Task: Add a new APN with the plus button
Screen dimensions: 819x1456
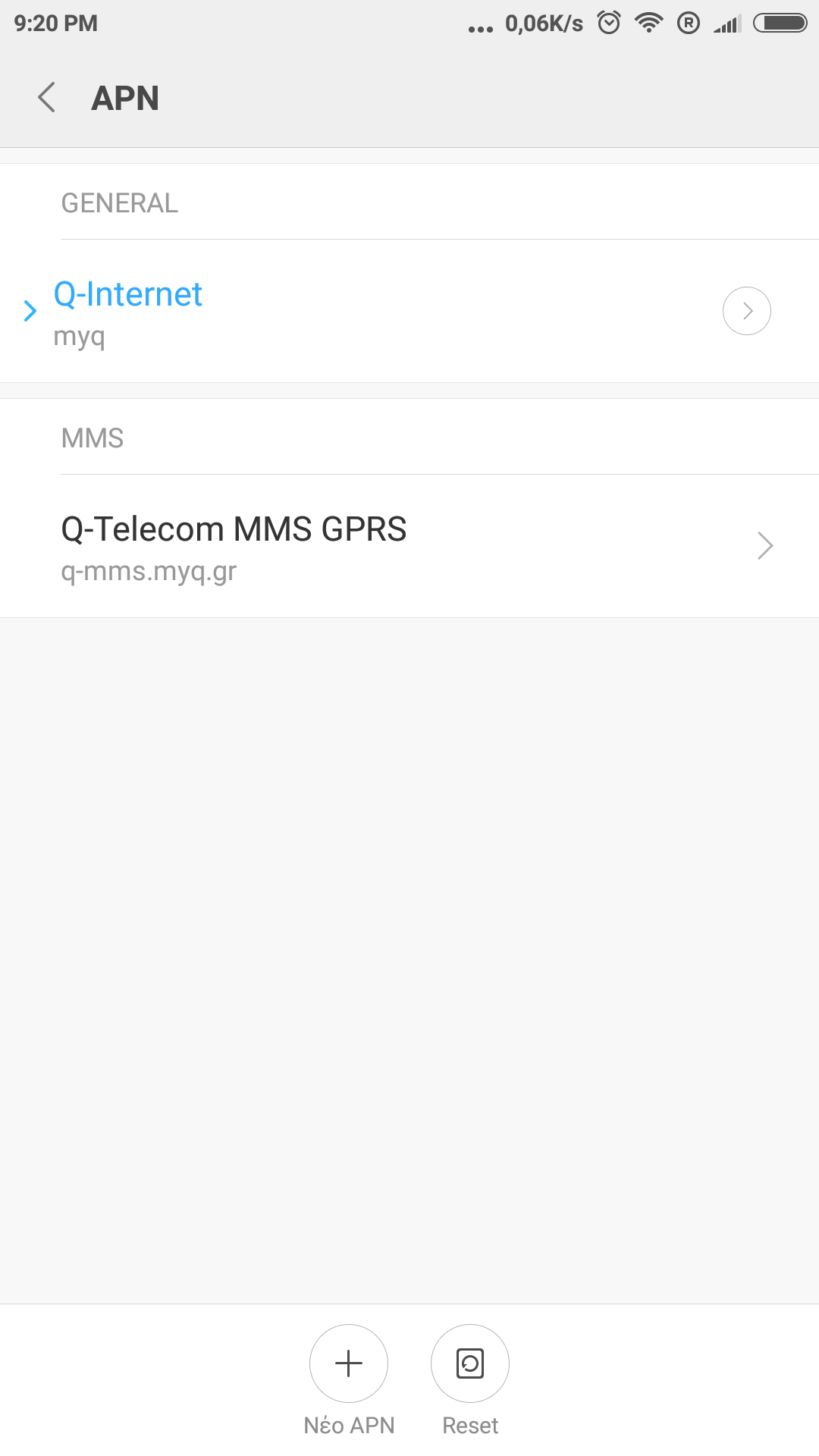Action: (x=349, y=1363)
